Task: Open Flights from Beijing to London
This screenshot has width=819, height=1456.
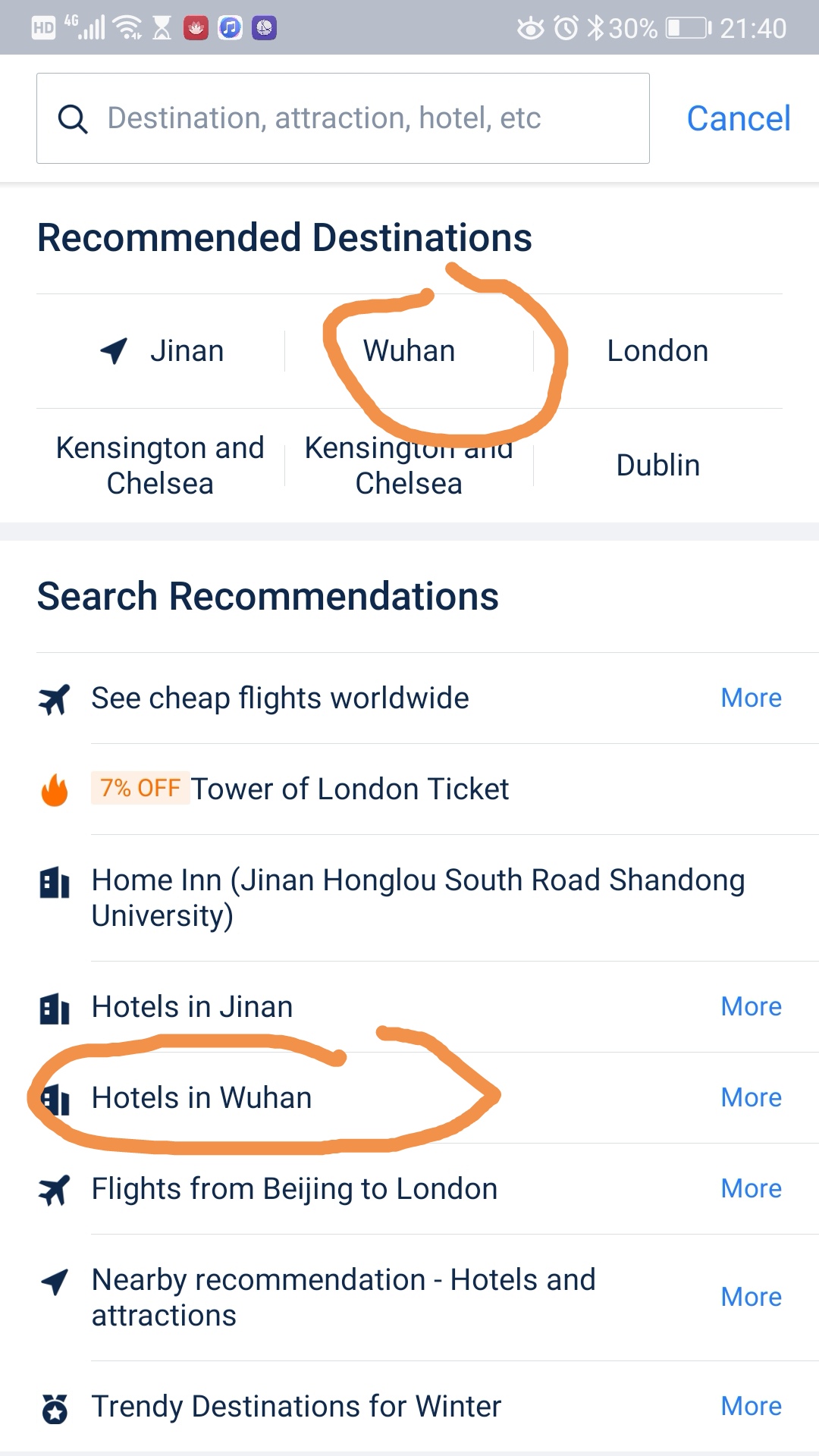Action: click(294, 1188)
